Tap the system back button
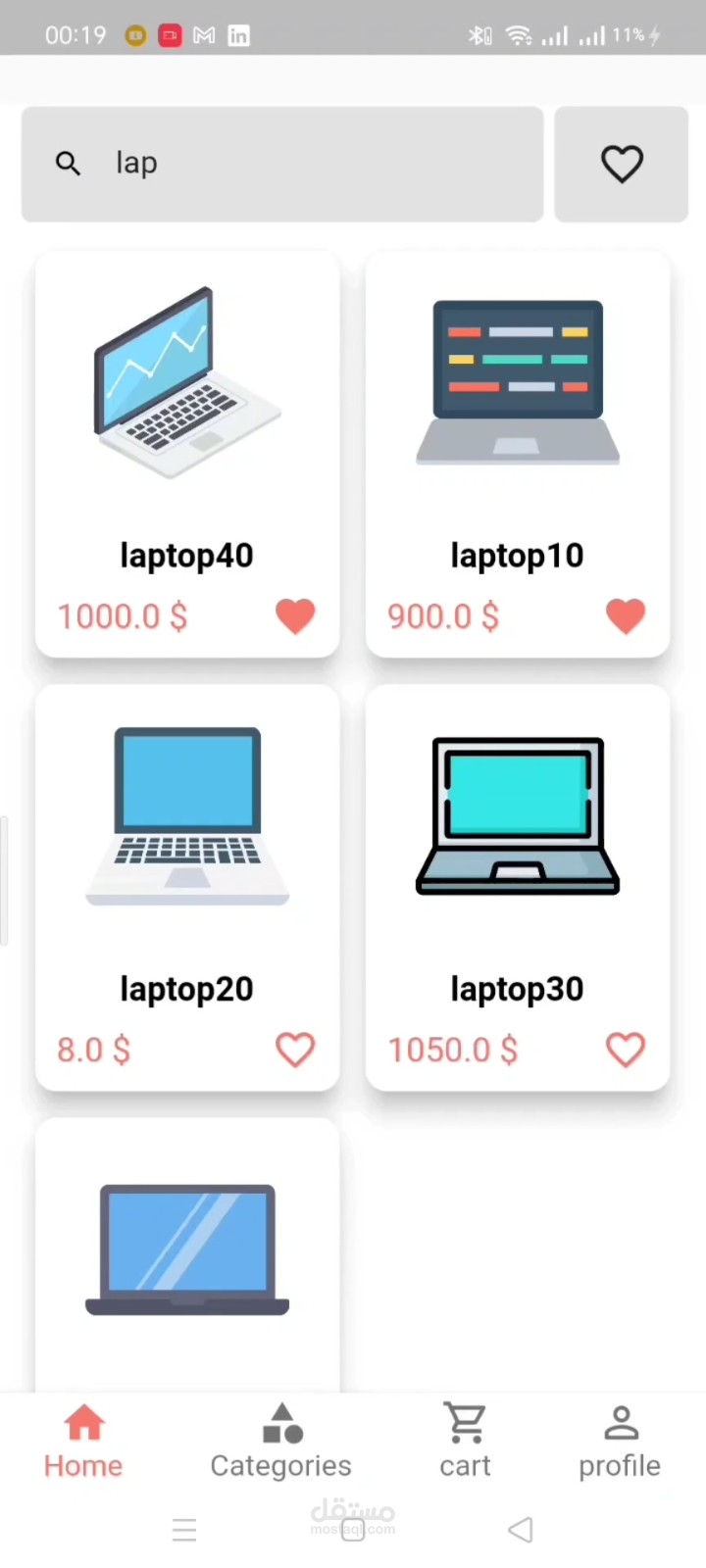This screenshot has width=706, height=1568. [x=521, y=1530]
